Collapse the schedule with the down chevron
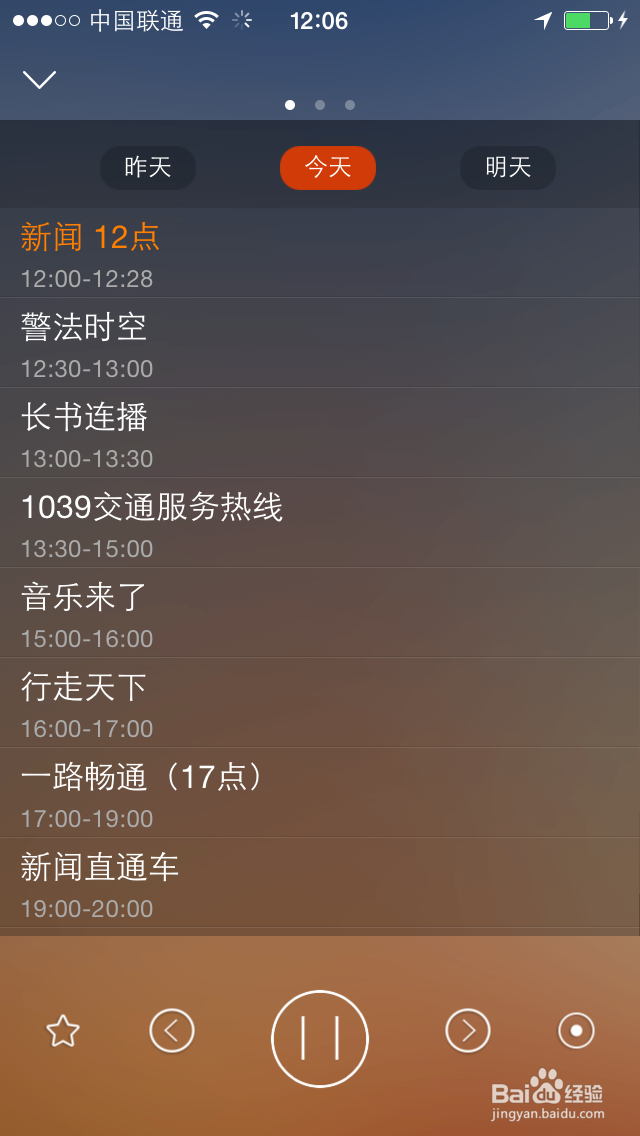The image size is (640, 1136). [40, 79]
